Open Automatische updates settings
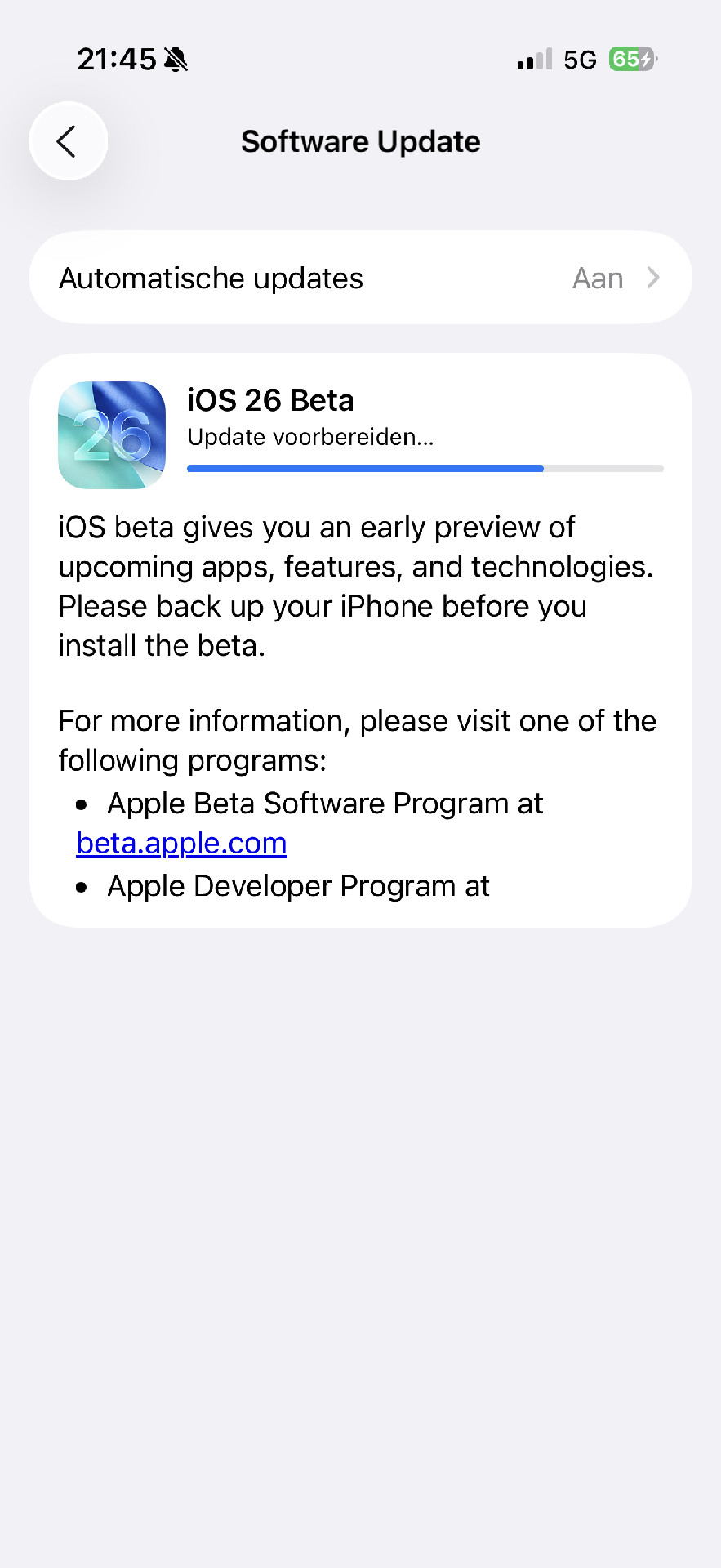The width and height of the screenshot is (721, 1568). (360, 278)
